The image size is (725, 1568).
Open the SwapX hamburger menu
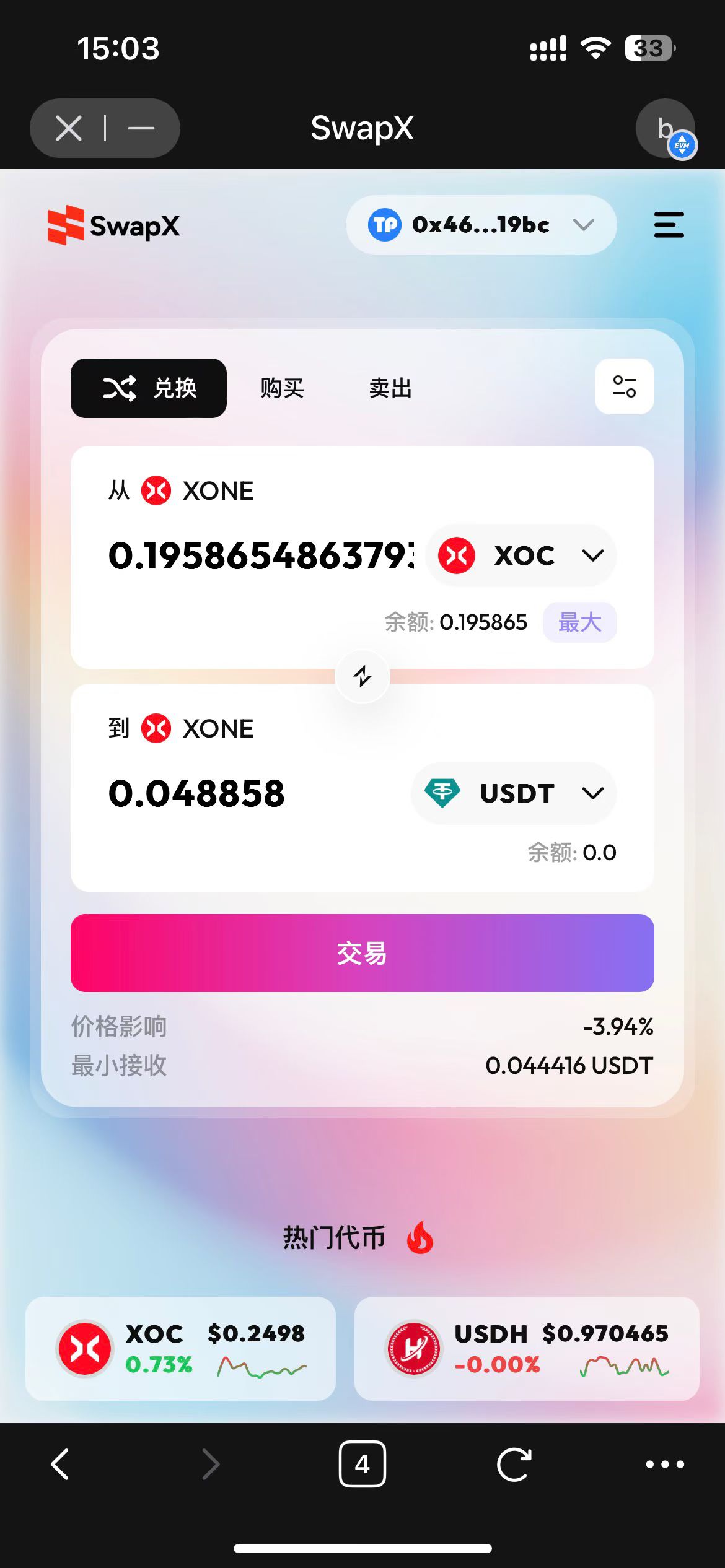click(x=669, y=225)
